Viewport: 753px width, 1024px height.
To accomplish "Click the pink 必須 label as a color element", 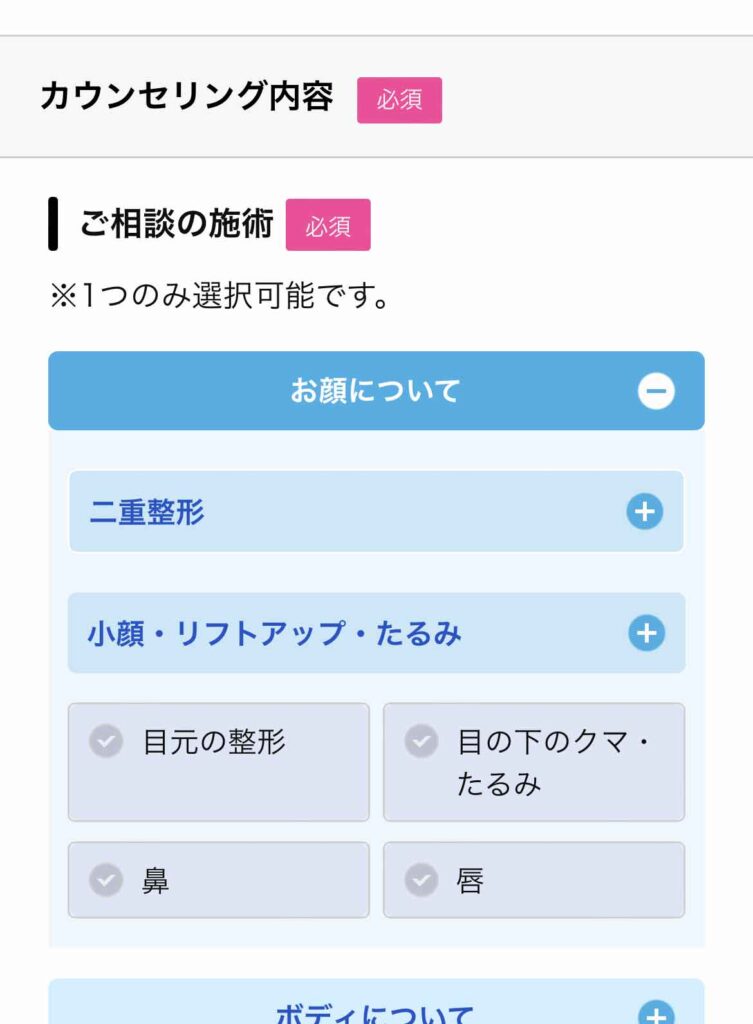I will point(399,100).
